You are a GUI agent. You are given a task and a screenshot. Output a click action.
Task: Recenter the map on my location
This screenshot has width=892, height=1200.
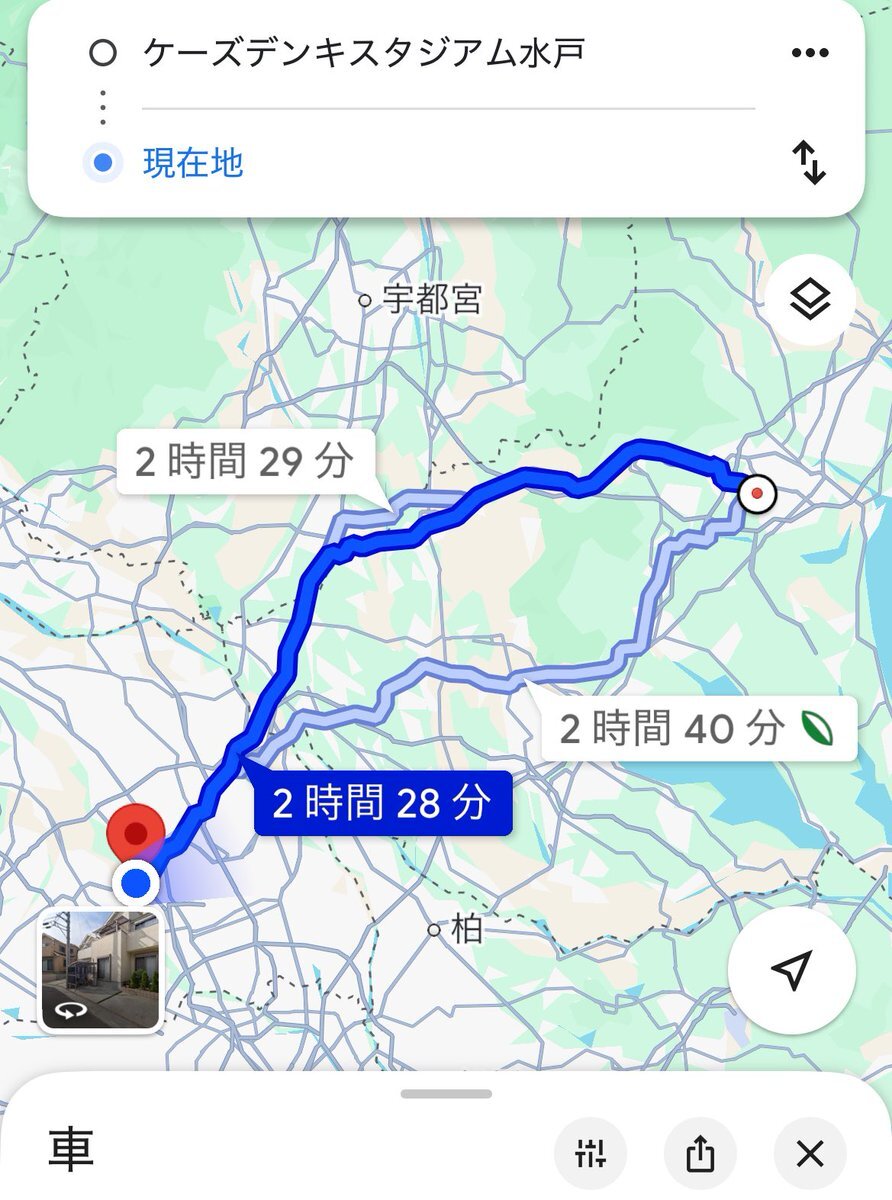[791, 970]
